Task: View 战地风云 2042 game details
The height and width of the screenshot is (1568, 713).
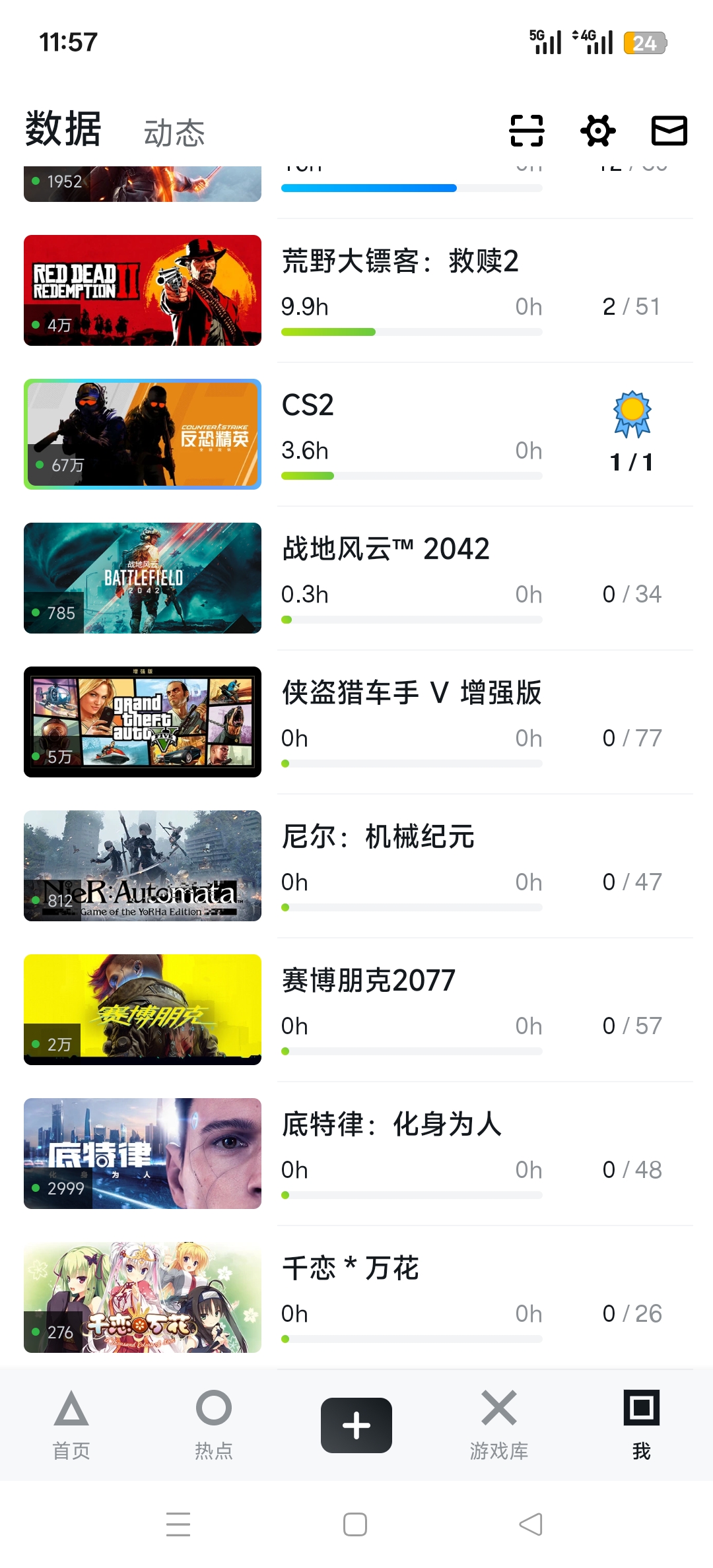Action: (386, 549)
